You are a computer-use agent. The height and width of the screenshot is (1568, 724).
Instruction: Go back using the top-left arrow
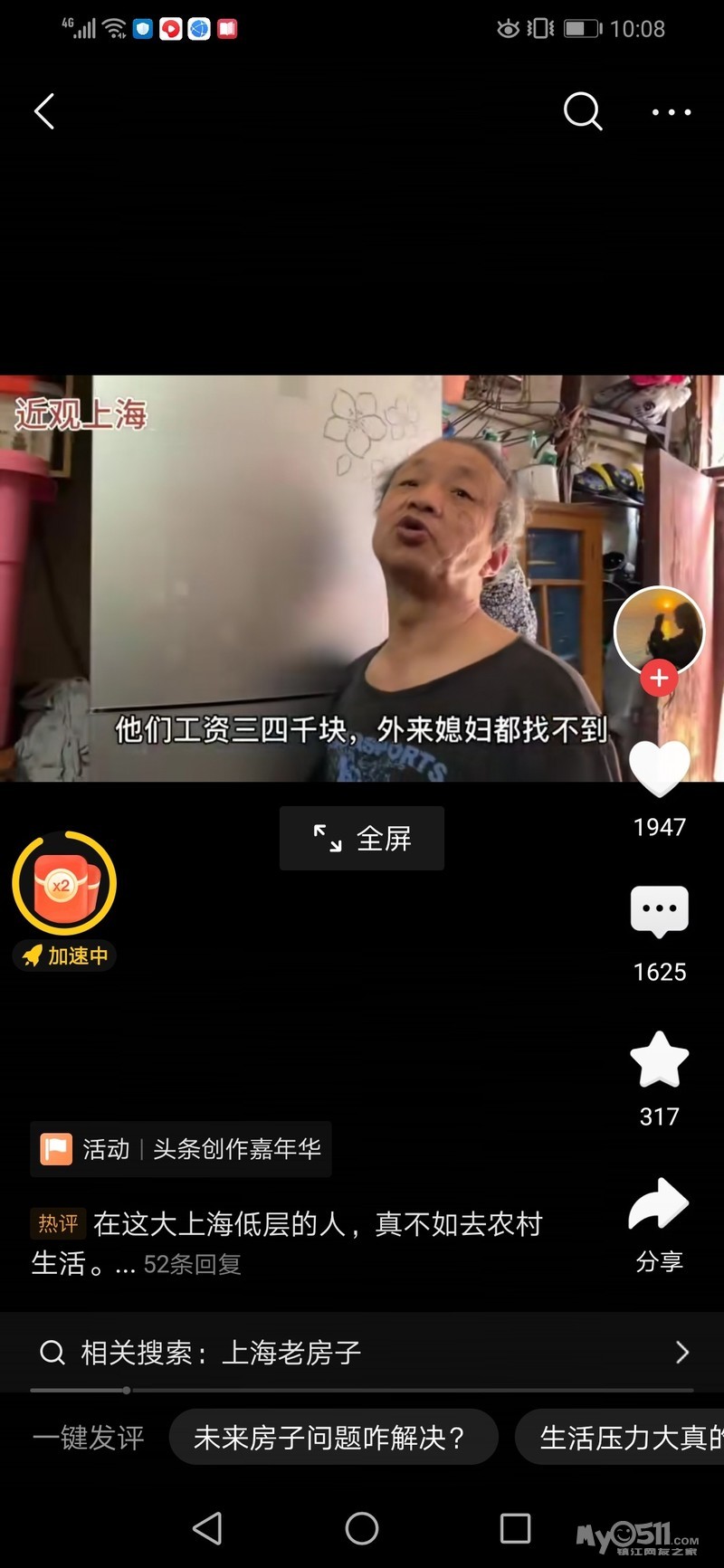[44, 112]
